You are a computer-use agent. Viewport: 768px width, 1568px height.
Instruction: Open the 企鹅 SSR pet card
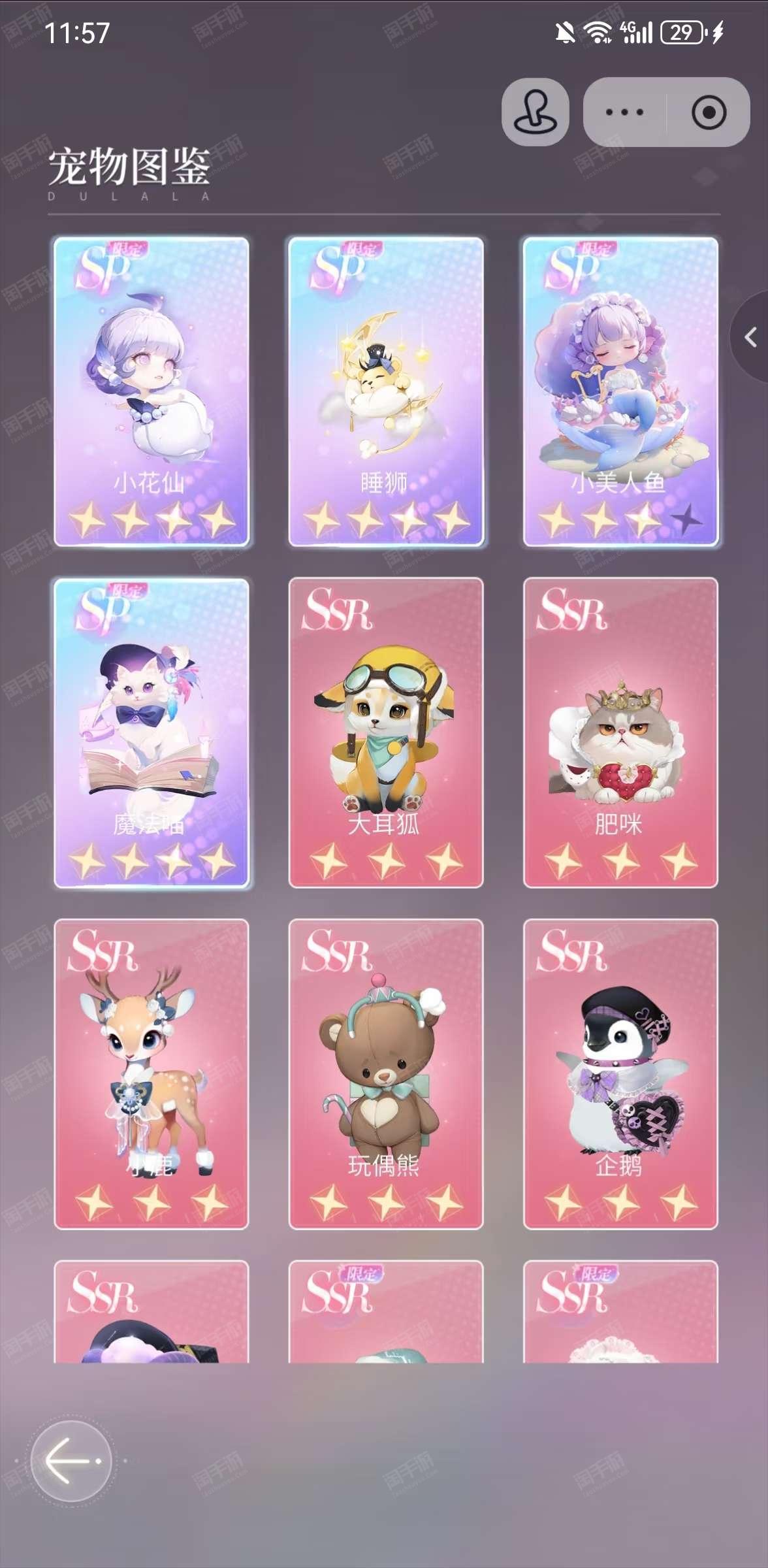pos(620,1074)
